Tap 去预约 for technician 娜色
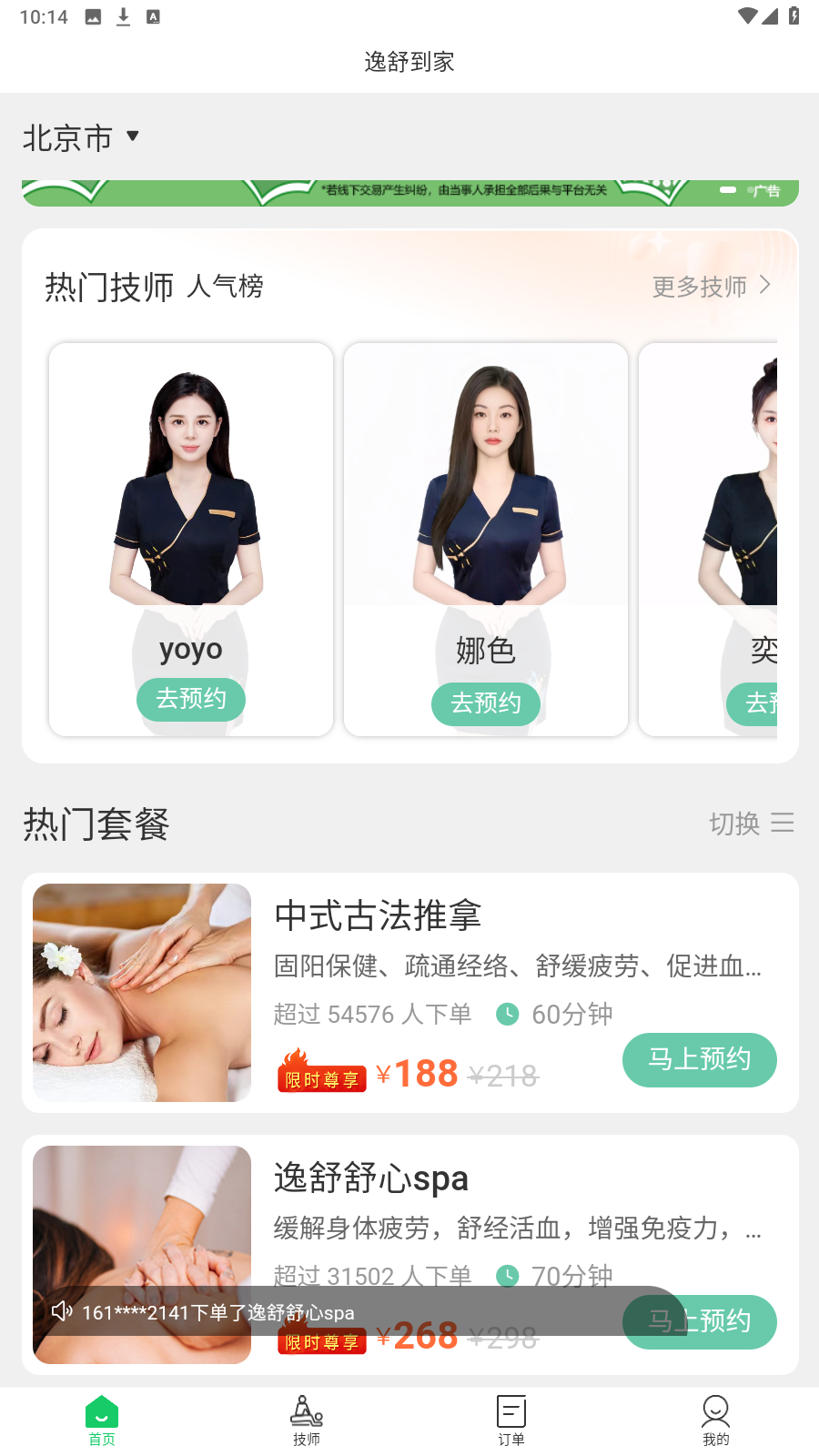This screenshot has width=819, height=1456. (x=486, y=703)
